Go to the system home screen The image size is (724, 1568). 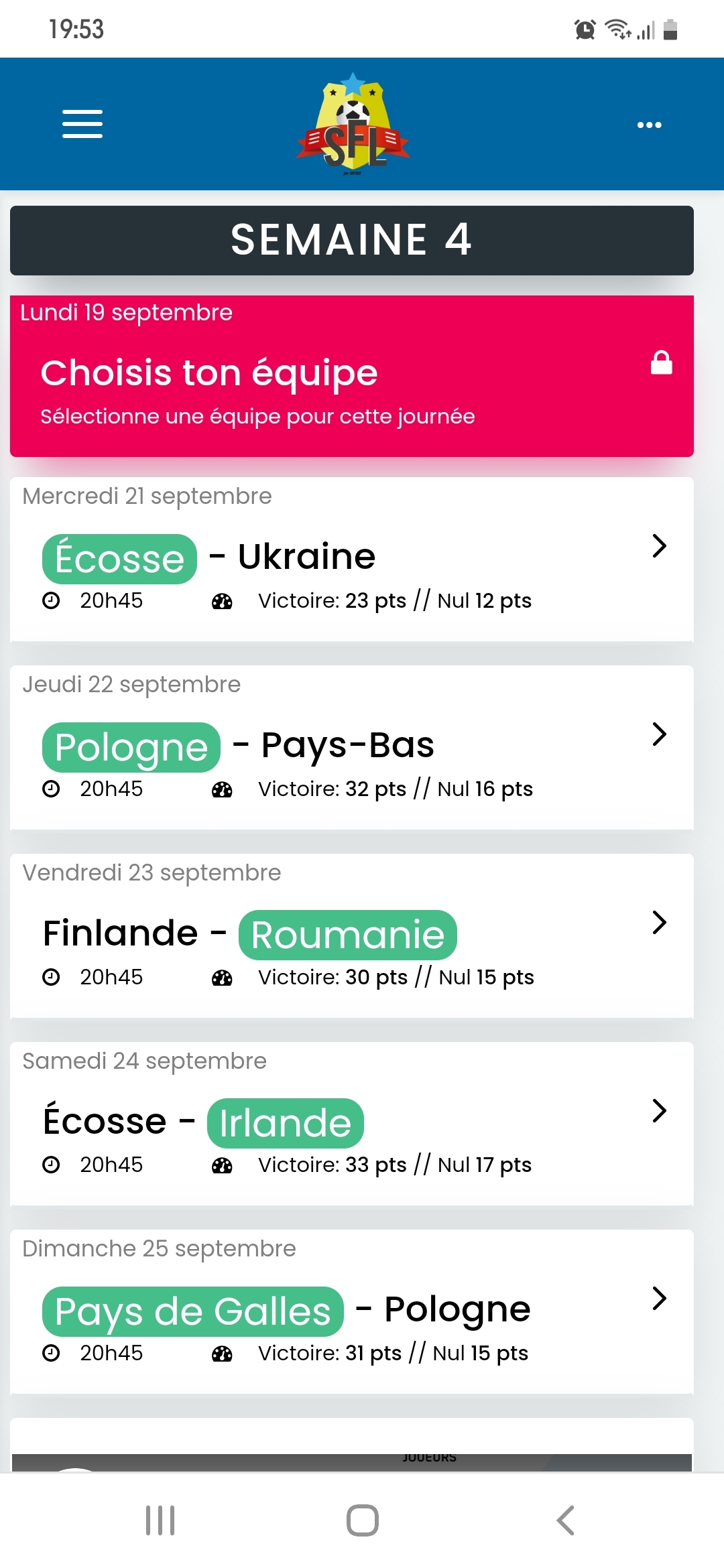tap(362, 1520)
